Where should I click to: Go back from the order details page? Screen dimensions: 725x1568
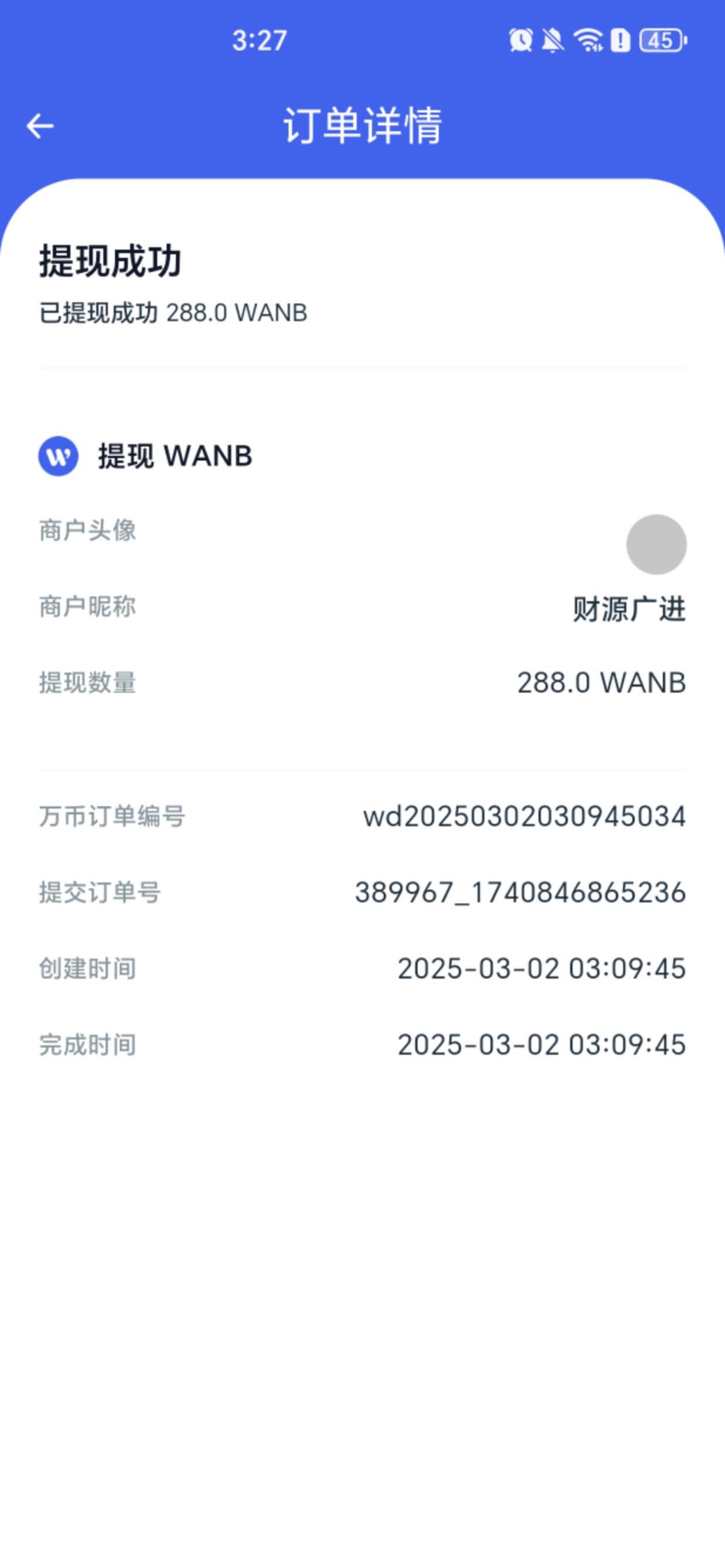(x=40, y=125)
